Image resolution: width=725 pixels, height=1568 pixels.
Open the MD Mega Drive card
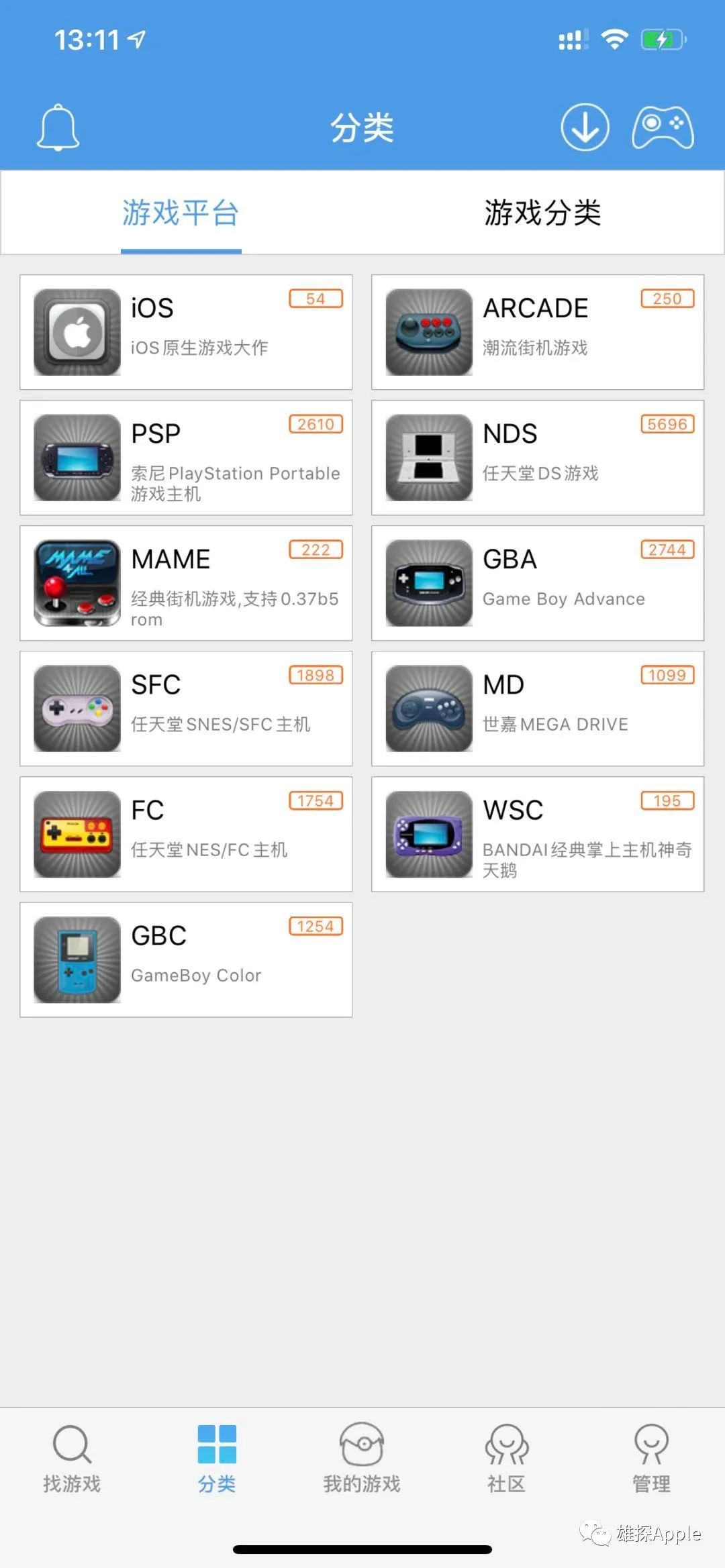point(538,709)
